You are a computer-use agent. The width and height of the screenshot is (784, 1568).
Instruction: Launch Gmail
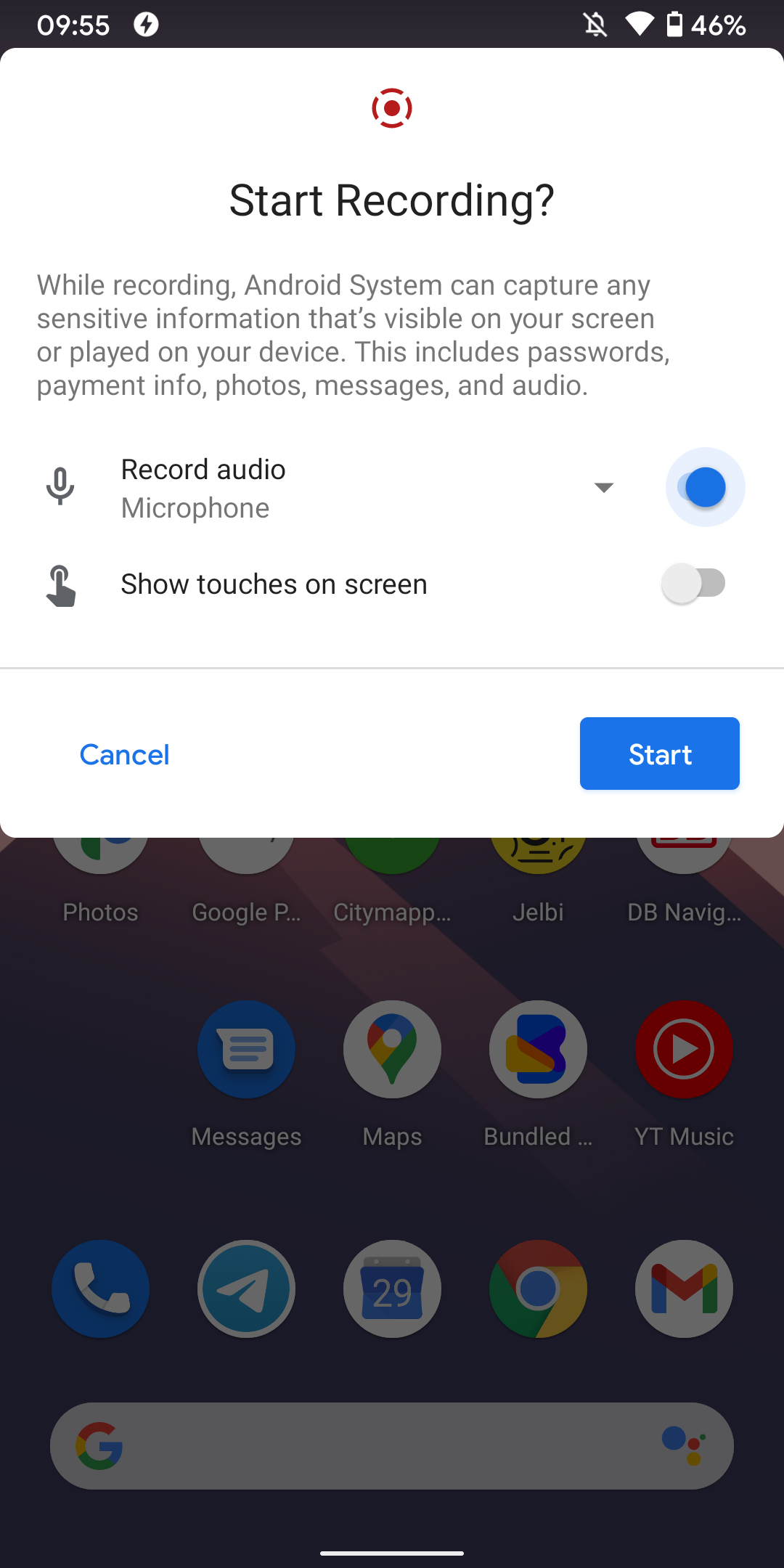tap(683, 1289)
